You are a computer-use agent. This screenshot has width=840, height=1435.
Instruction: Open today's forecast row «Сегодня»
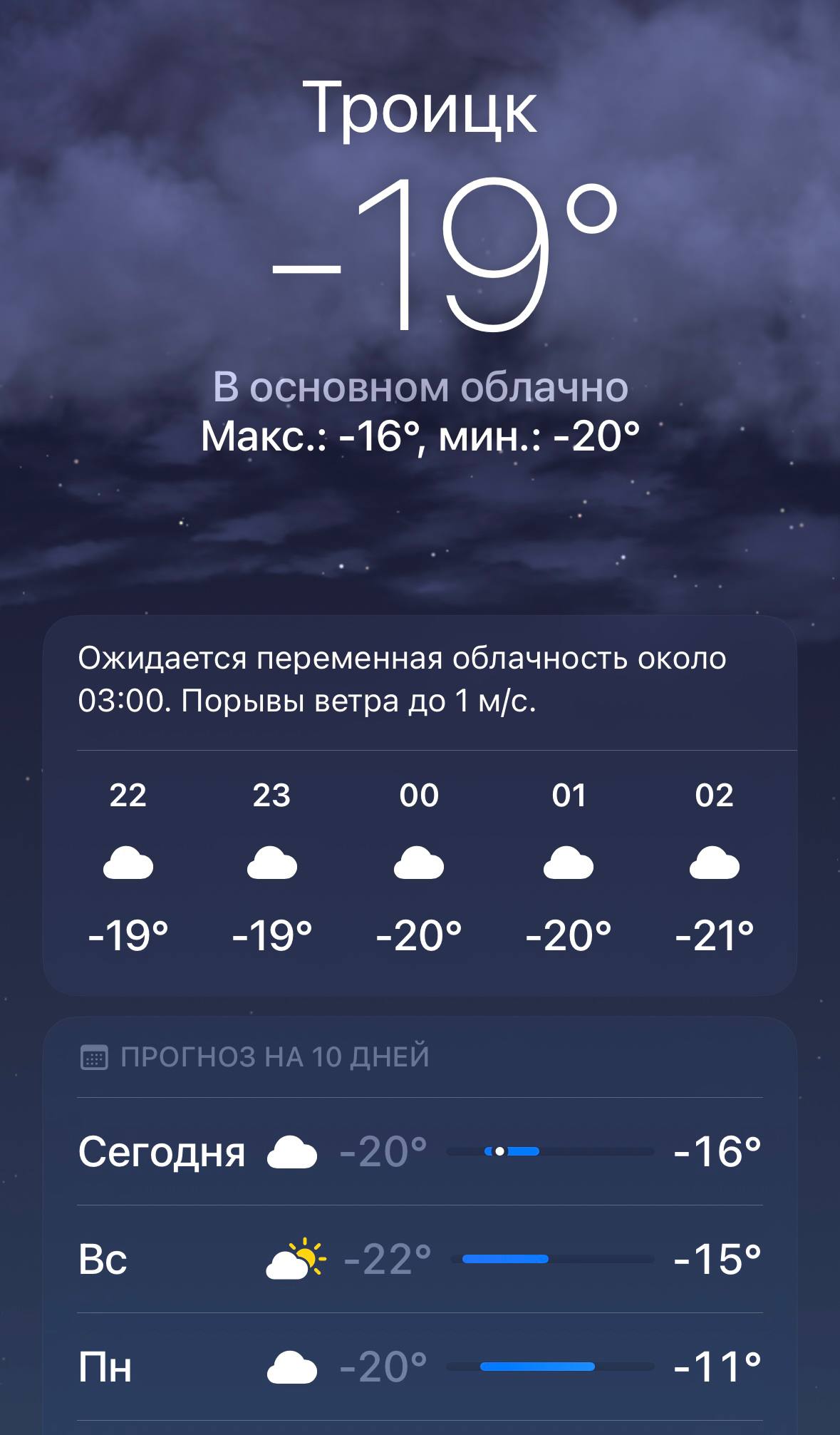point(420,1151)
